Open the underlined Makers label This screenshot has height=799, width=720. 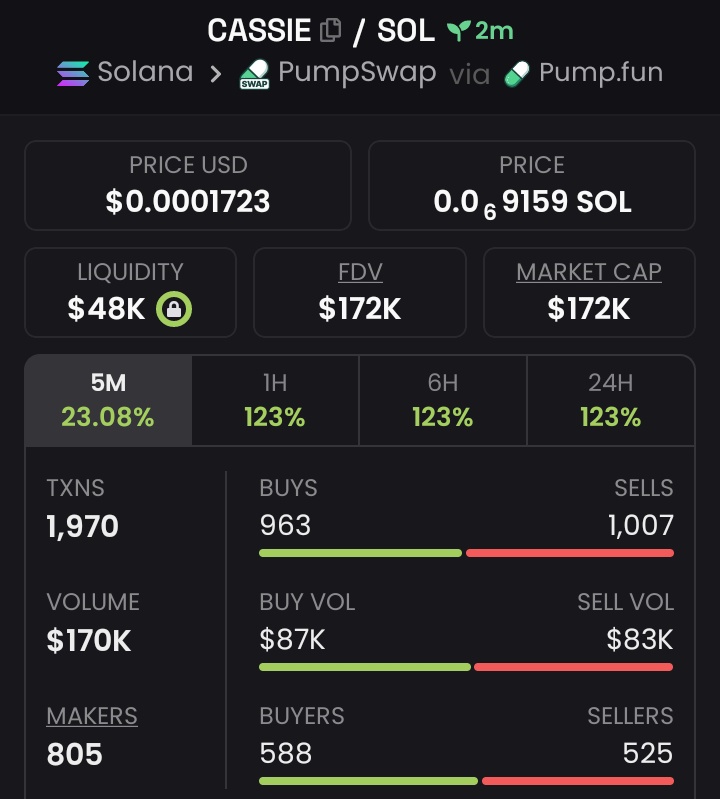pos(92,716)
